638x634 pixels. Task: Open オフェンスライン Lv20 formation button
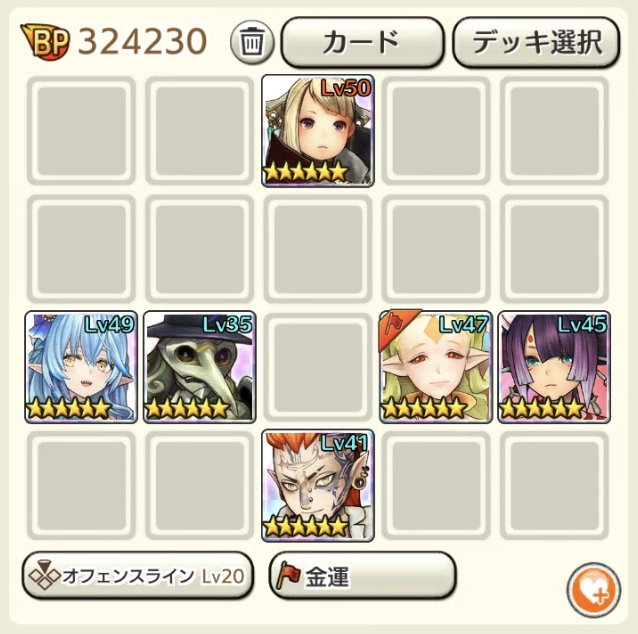137,576
